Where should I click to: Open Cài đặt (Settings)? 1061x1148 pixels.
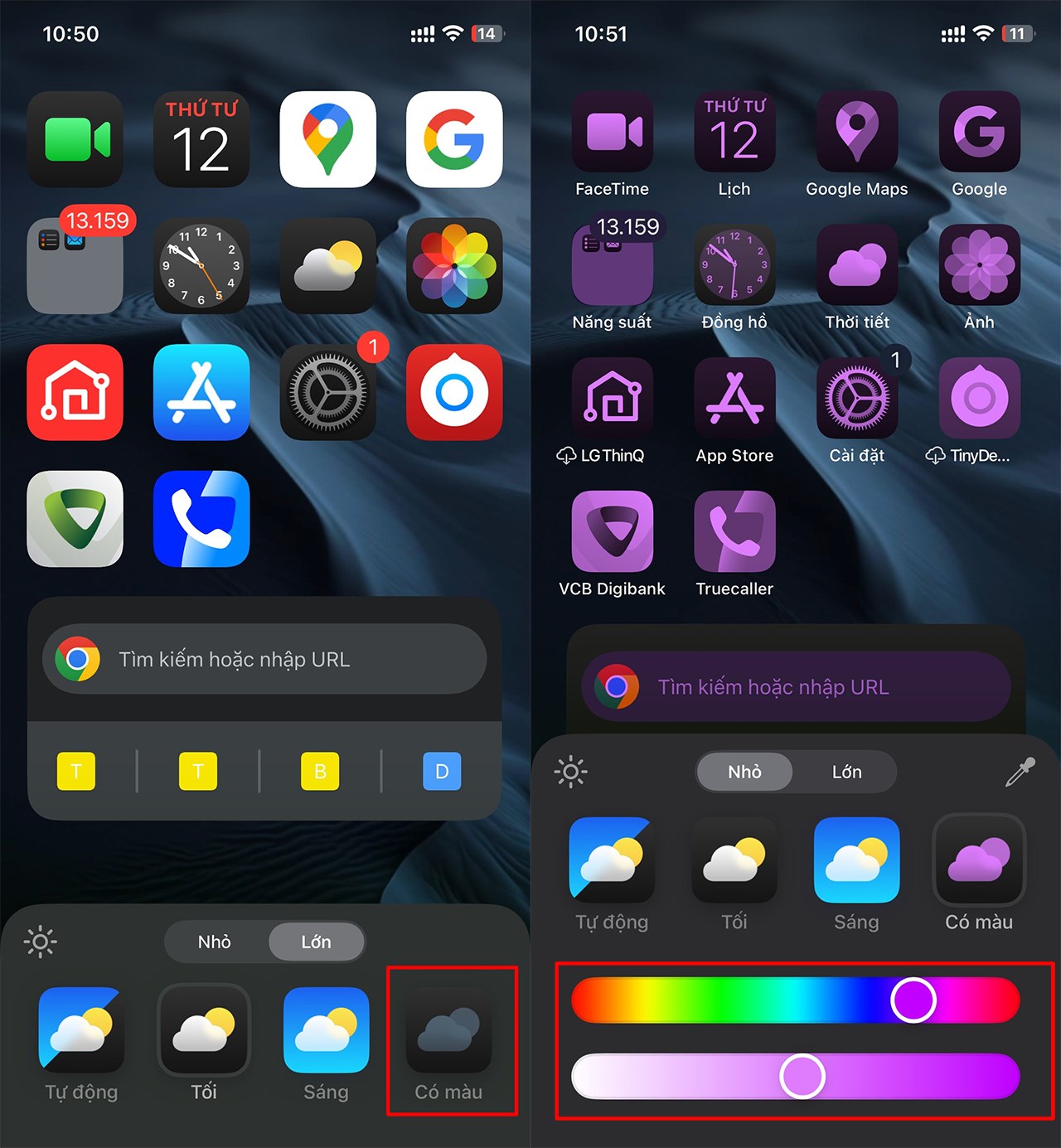click(857, 398)
